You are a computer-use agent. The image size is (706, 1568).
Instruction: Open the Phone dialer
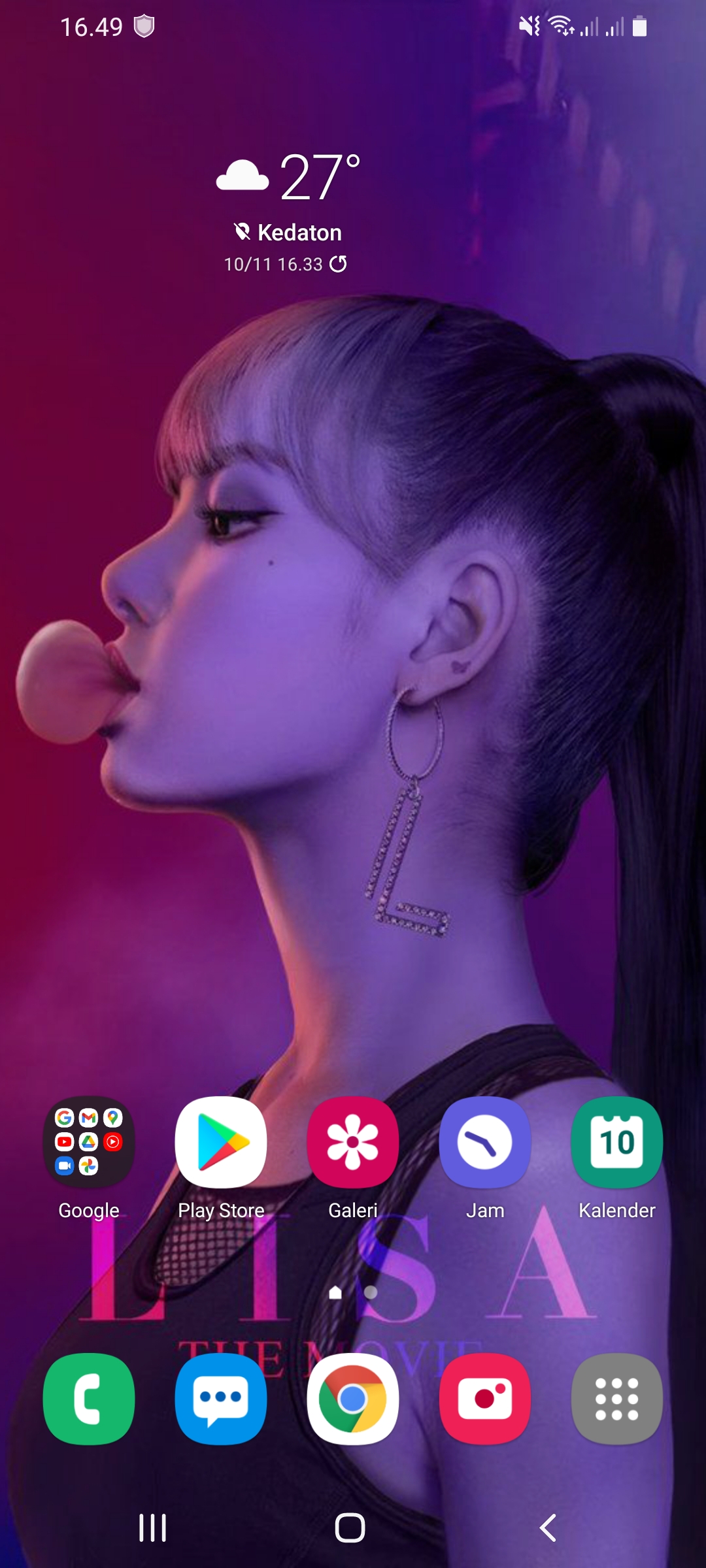click(x=90, y=1398)
